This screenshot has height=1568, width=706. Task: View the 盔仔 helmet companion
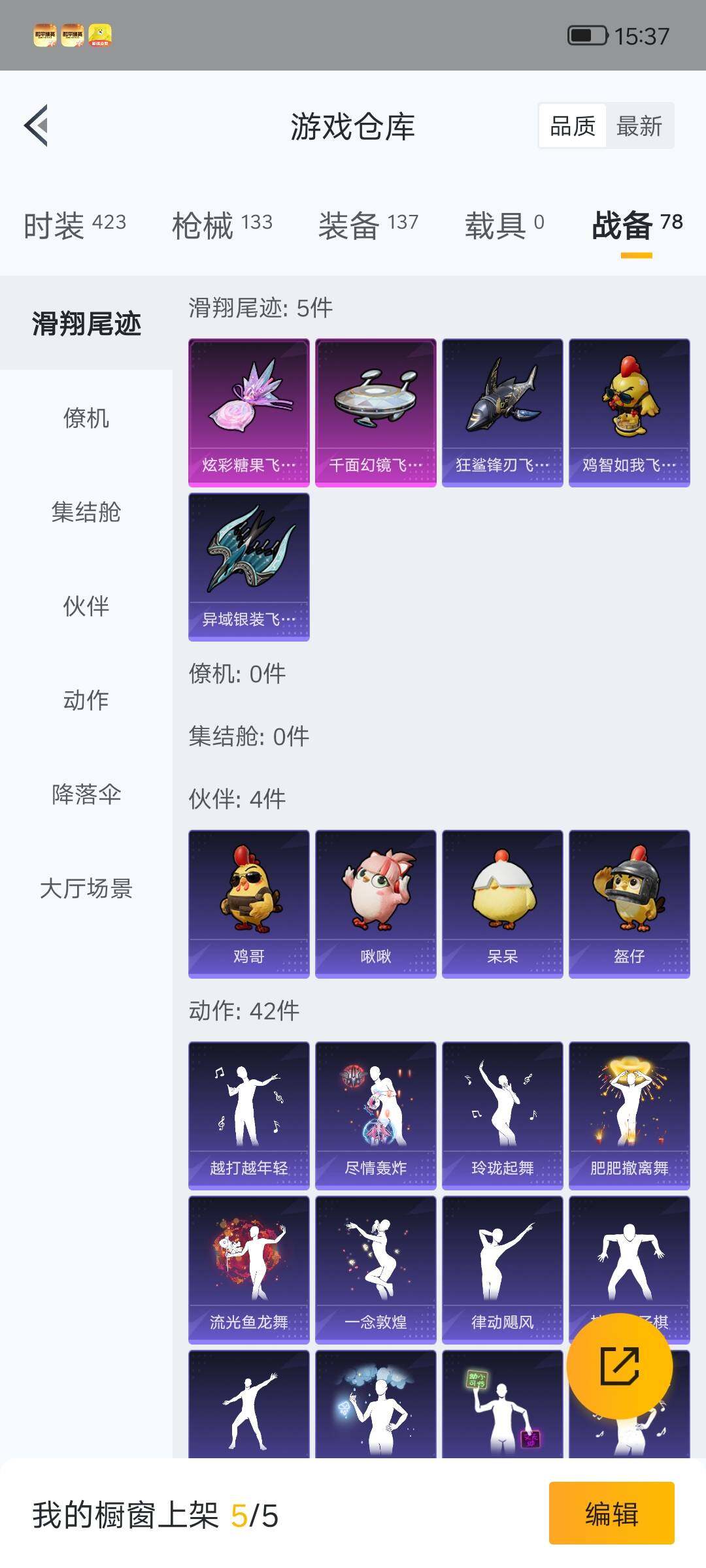629,902
